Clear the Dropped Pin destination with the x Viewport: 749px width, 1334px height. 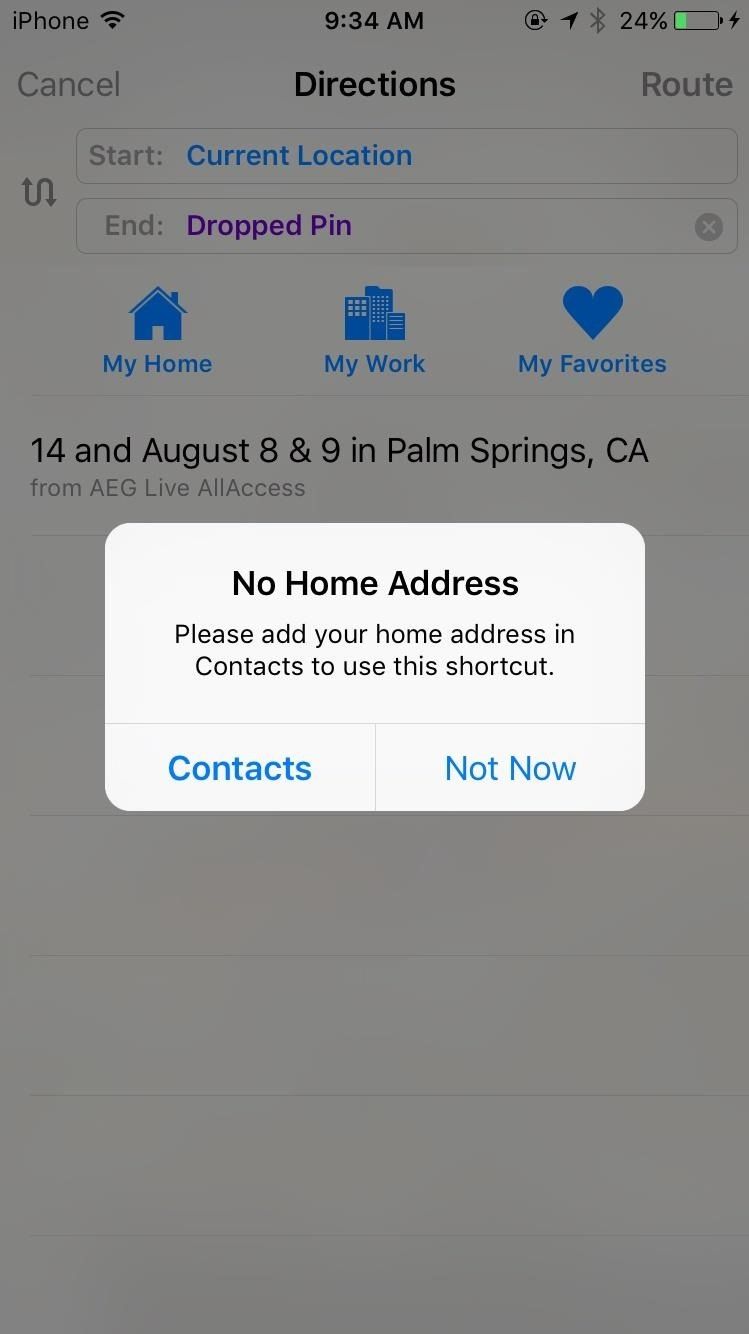pos(709,226)
